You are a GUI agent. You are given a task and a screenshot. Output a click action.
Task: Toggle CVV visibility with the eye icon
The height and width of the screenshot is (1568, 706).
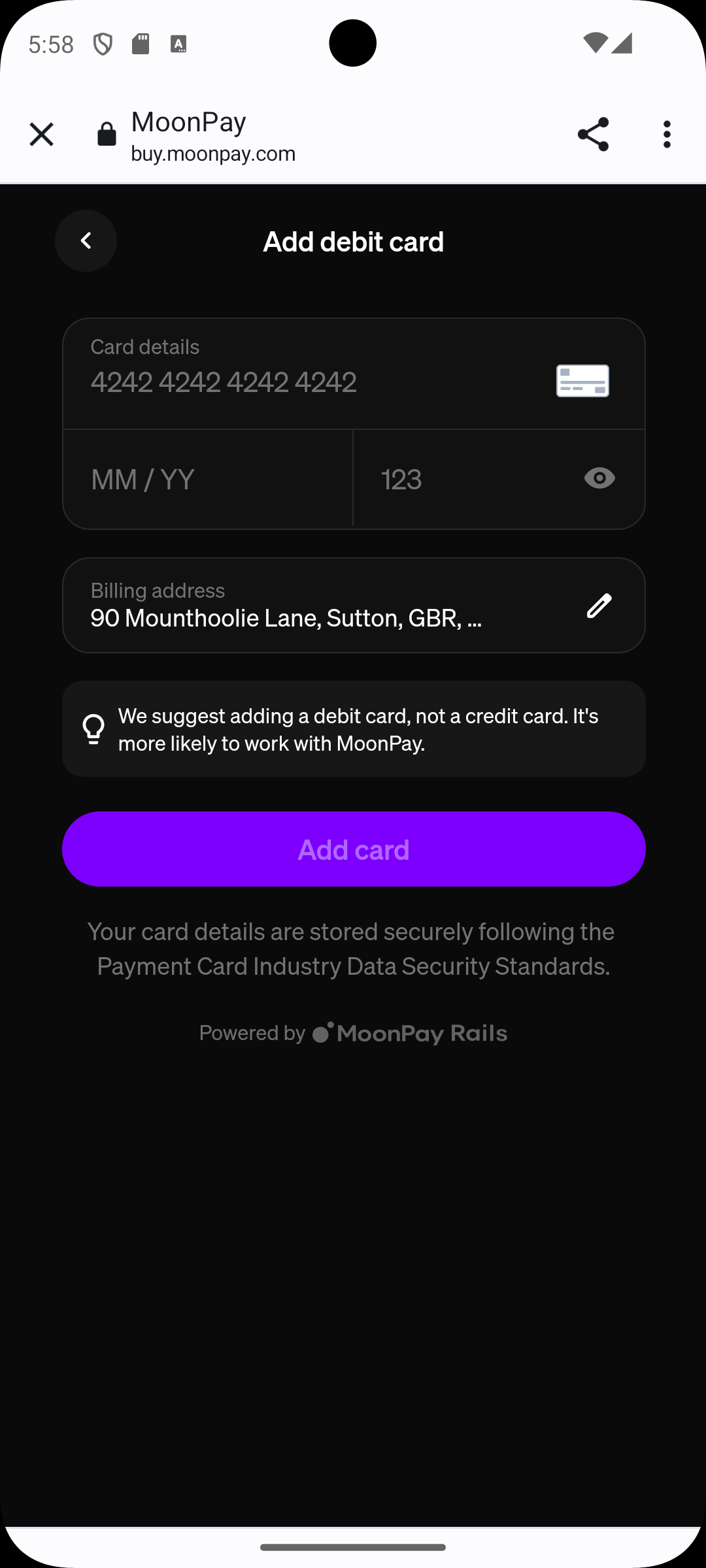[599, 478]
